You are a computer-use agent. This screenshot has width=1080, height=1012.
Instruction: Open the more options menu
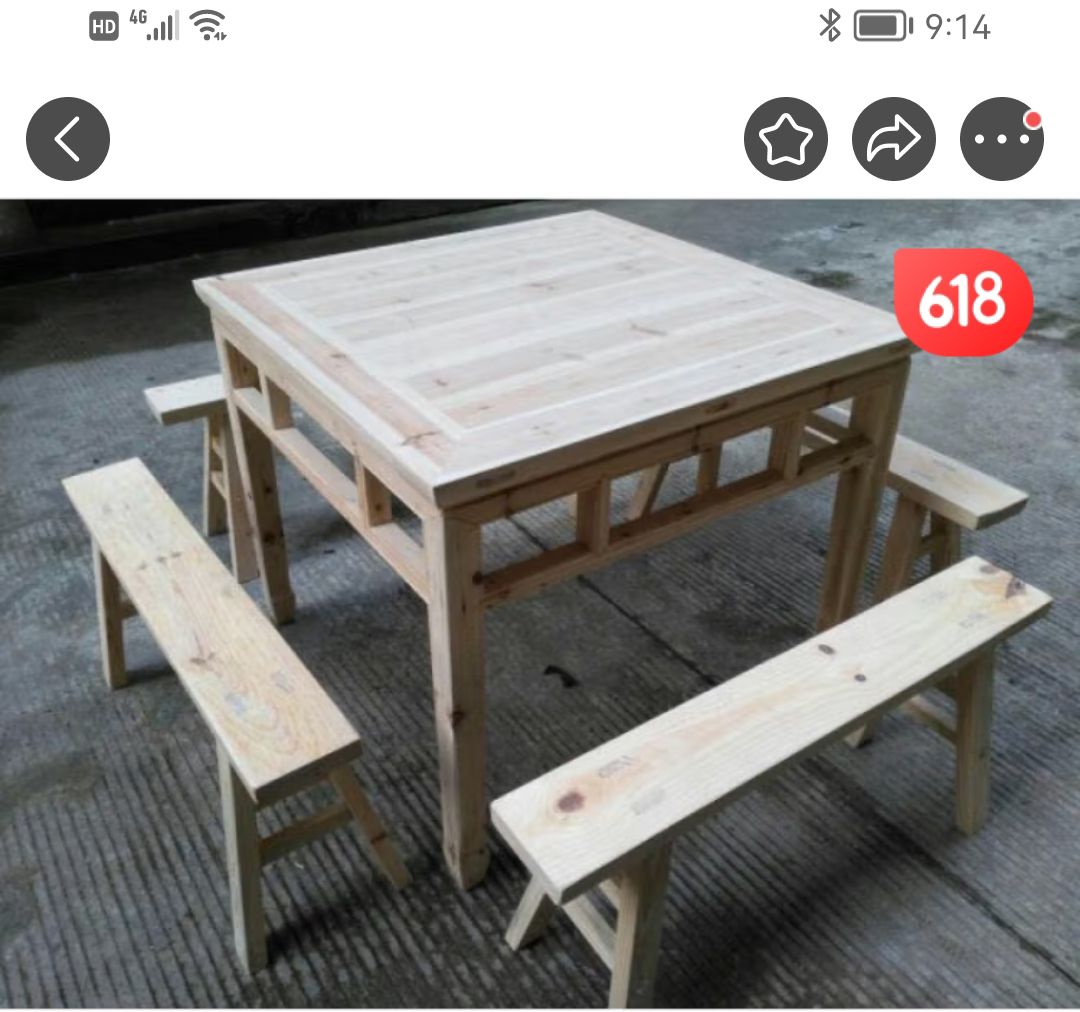coord(1001,139)
